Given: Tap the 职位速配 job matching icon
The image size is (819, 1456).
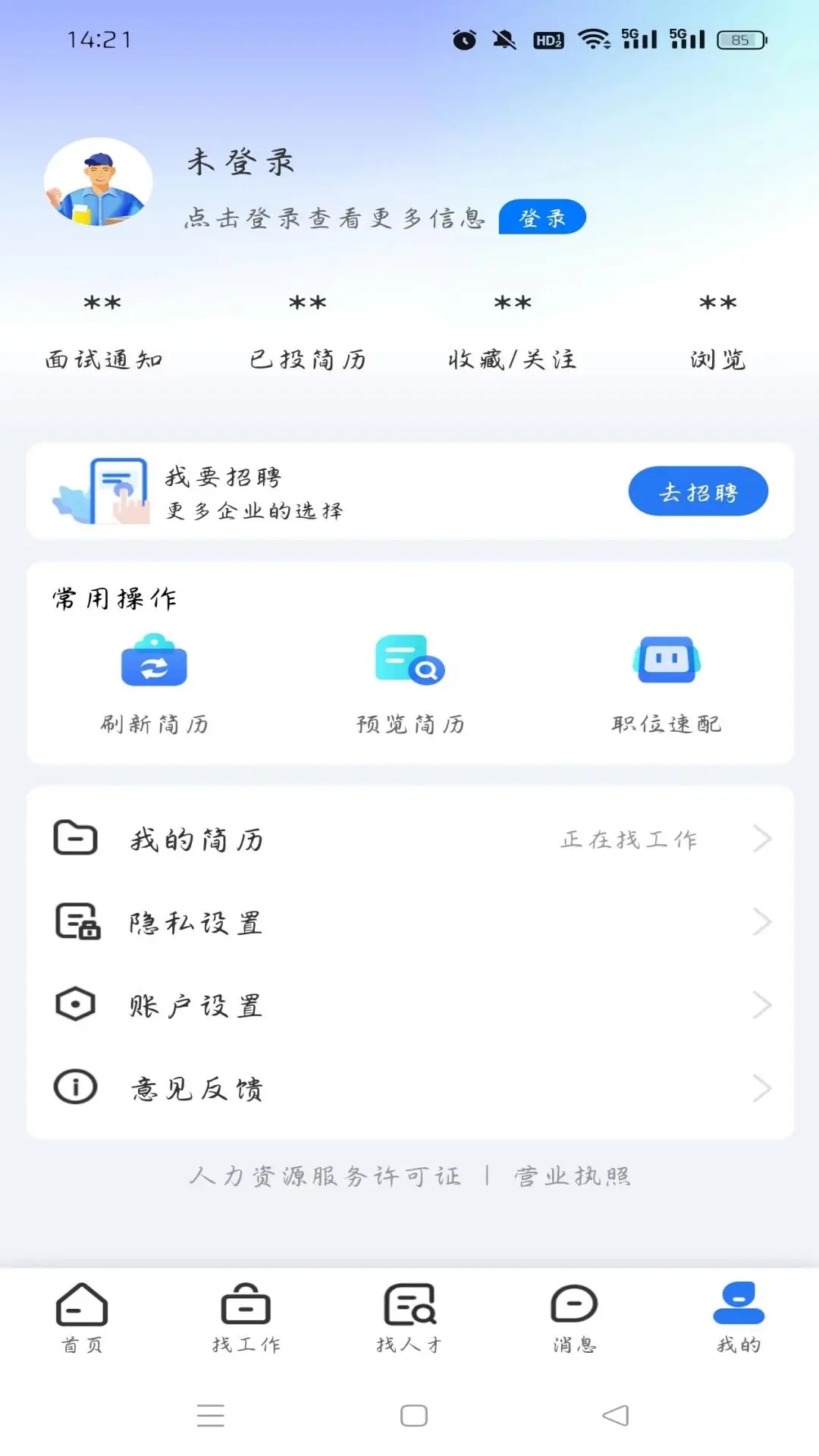Looking at the screenshot, I should pyautogui.click(x=666, y=661).
